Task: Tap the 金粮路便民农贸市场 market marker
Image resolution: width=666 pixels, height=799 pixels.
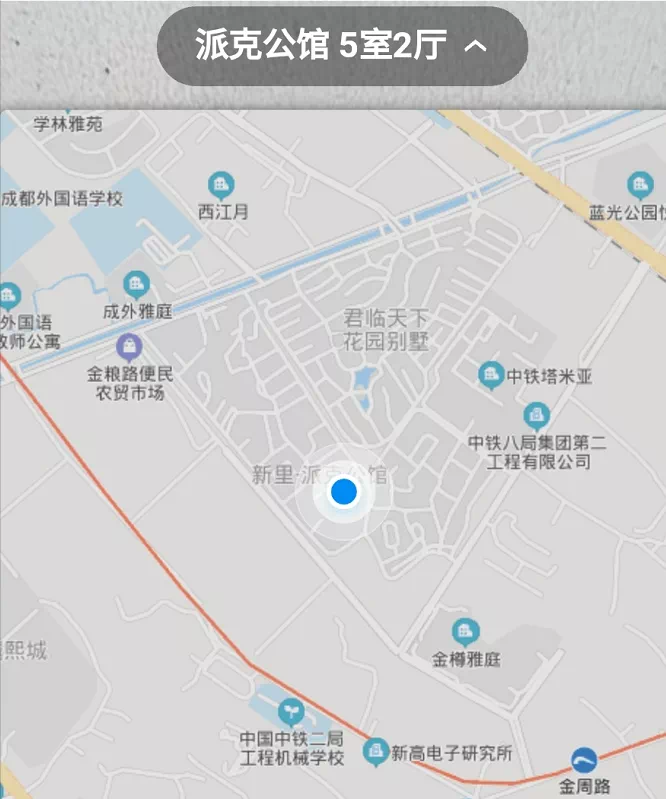Action: (128, 348)
